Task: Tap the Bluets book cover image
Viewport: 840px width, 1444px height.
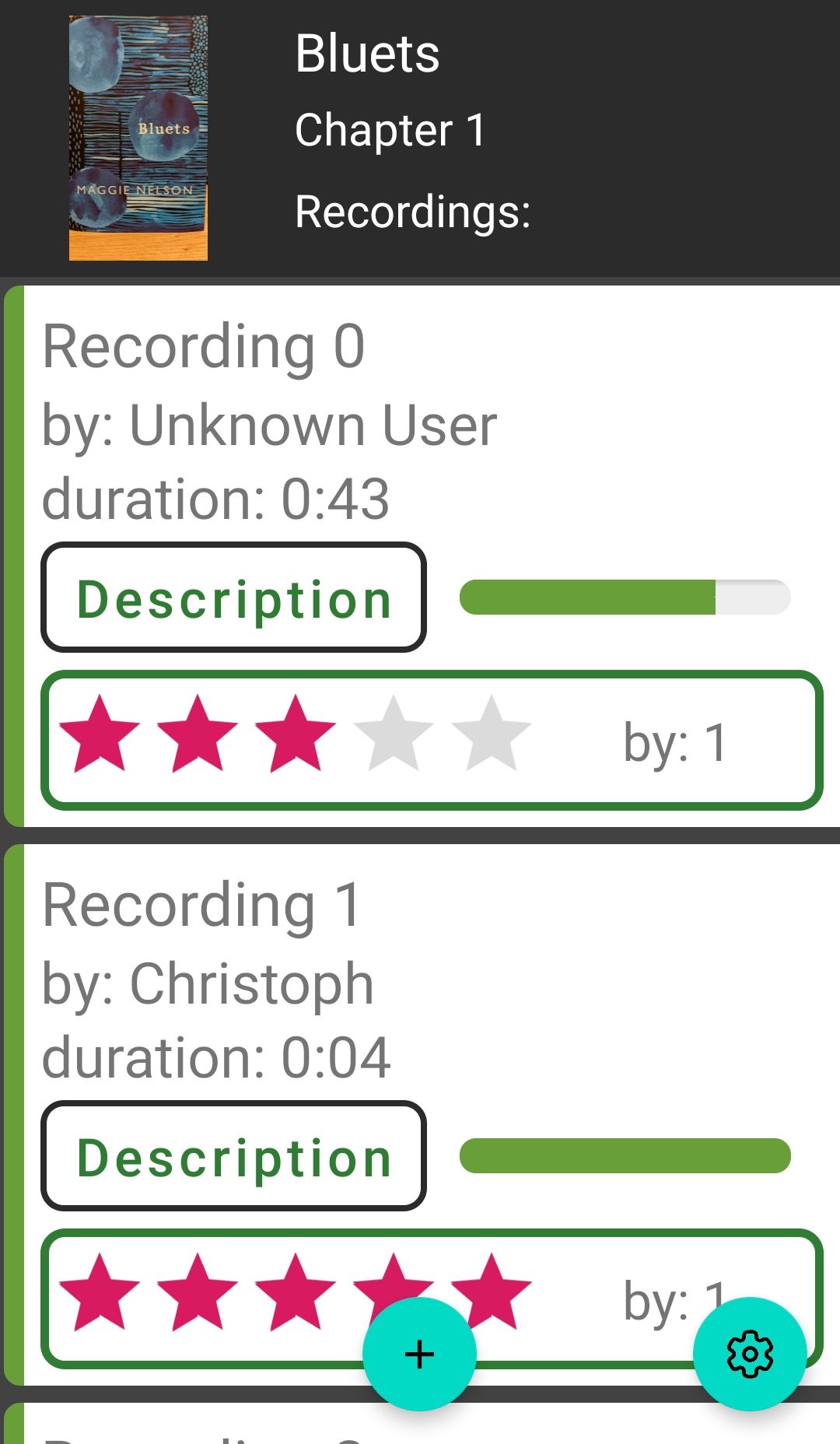Action: pos(138,138)
